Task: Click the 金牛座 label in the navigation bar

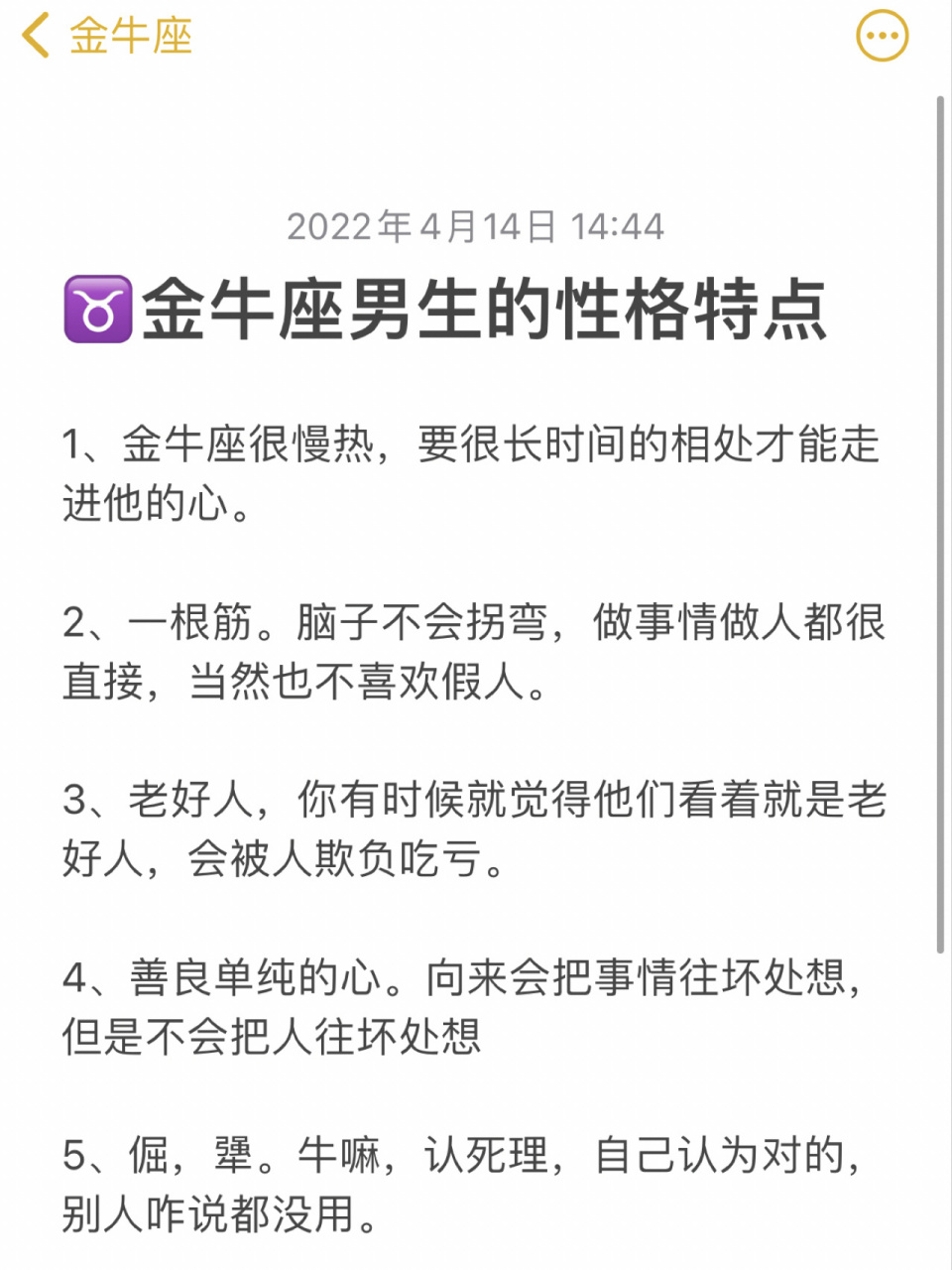Action: [124, 34]
